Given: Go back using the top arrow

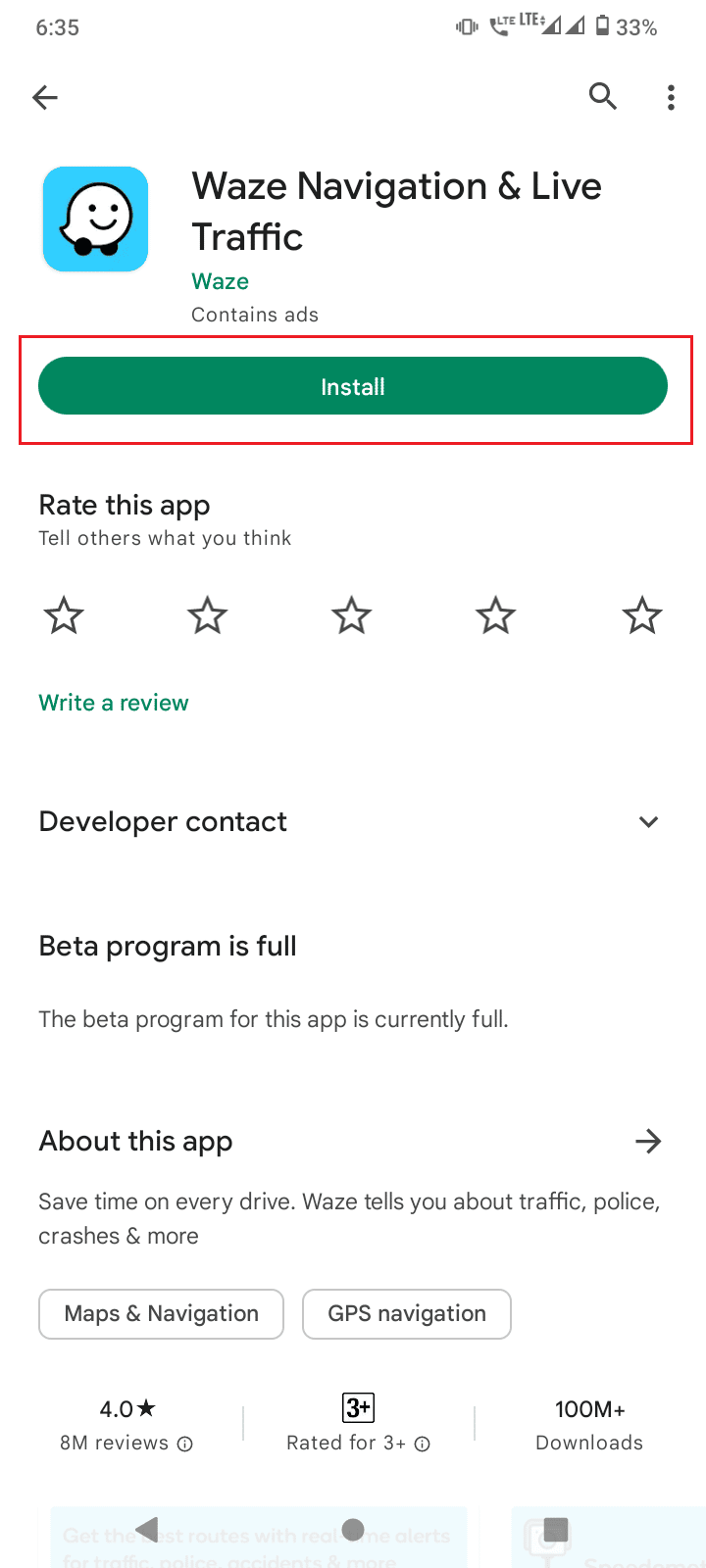Looking at the screenshot, I should coord(45,97).
